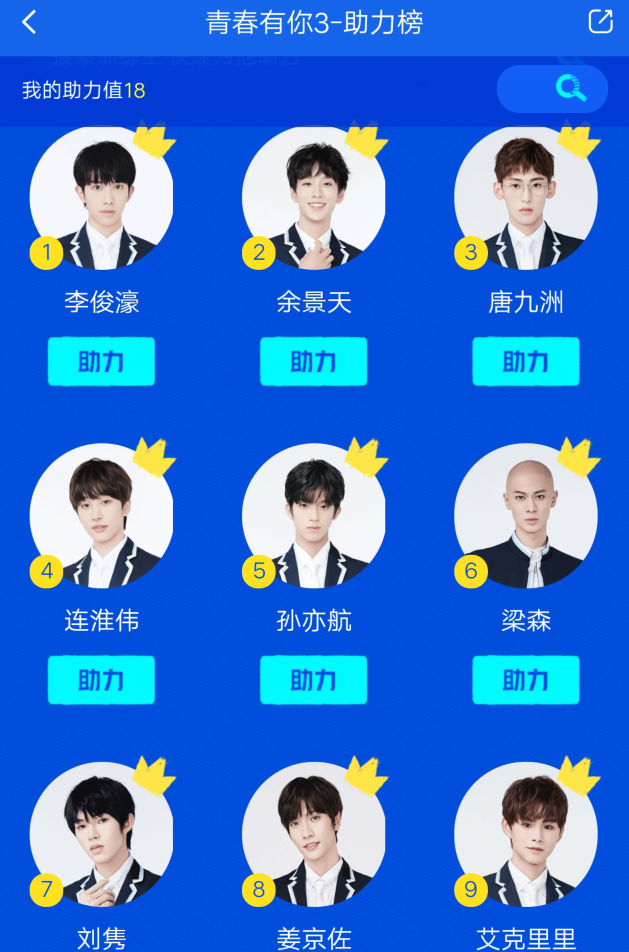Image resolution: width=629 pixels, height=952 pixels.
Task: Tap 助力 for 余景天
Action: click(x=313, y=361)
